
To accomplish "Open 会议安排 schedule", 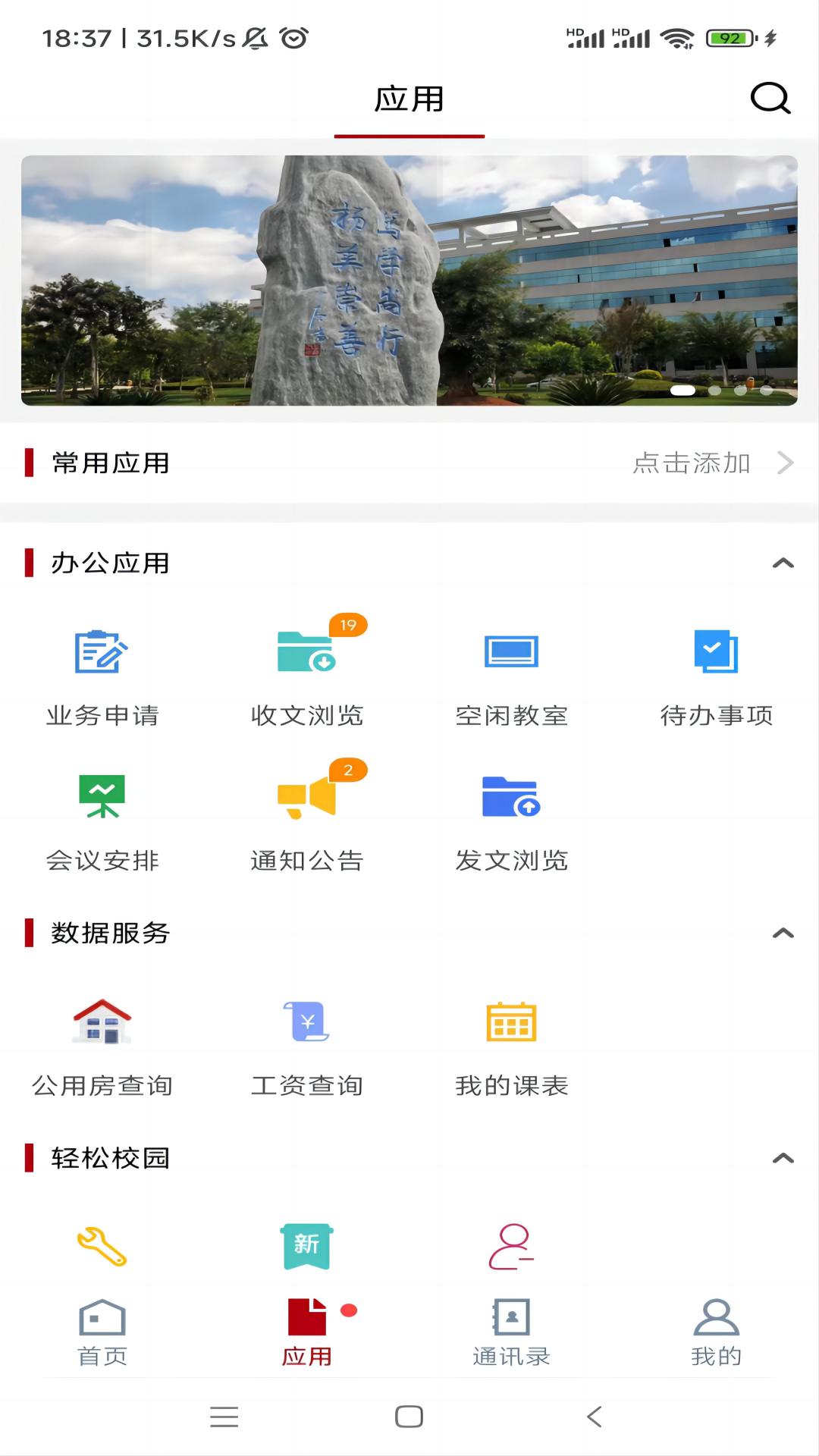I will pyautogui.click(x=102, y=821).
